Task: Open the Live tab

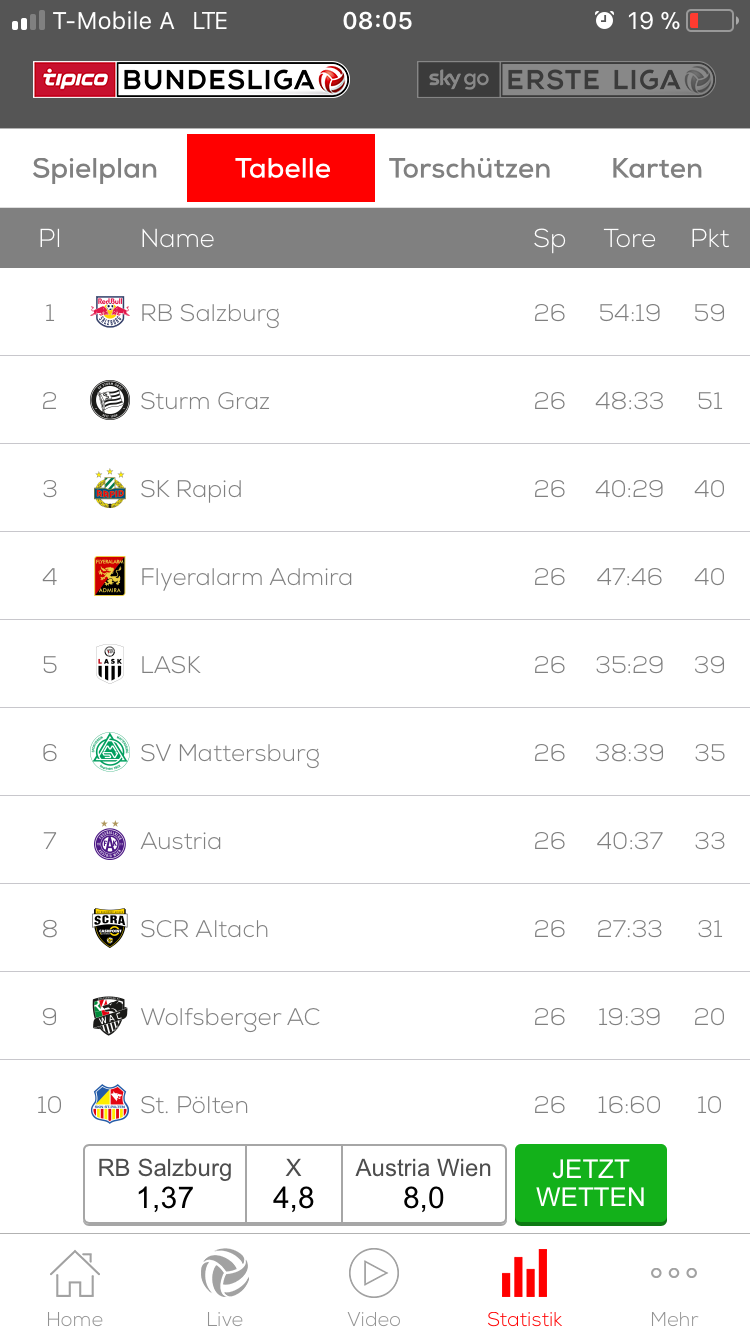Action: pos(225,1288)
